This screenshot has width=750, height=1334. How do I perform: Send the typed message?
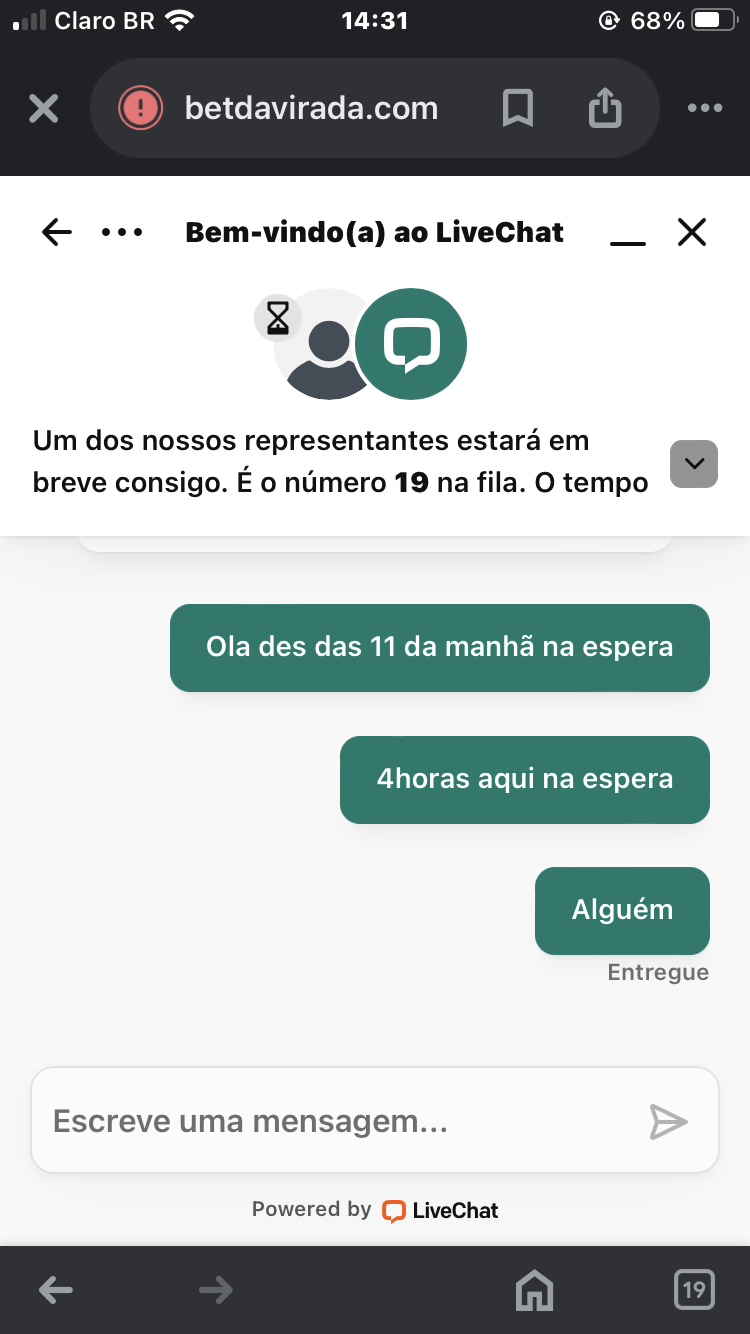(x=668, y=1121)
